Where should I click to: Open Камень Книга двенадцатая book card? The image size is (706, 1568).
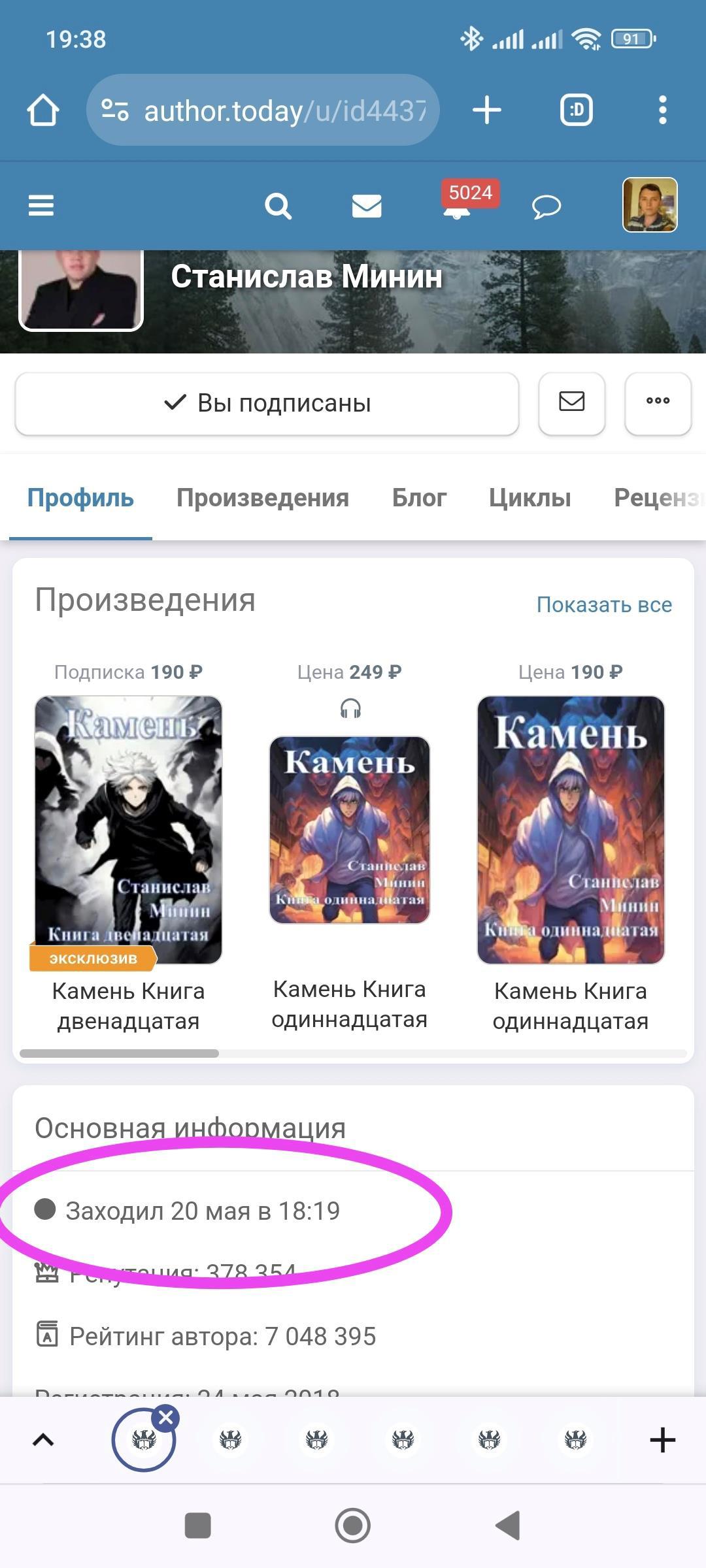coord(128,830)
